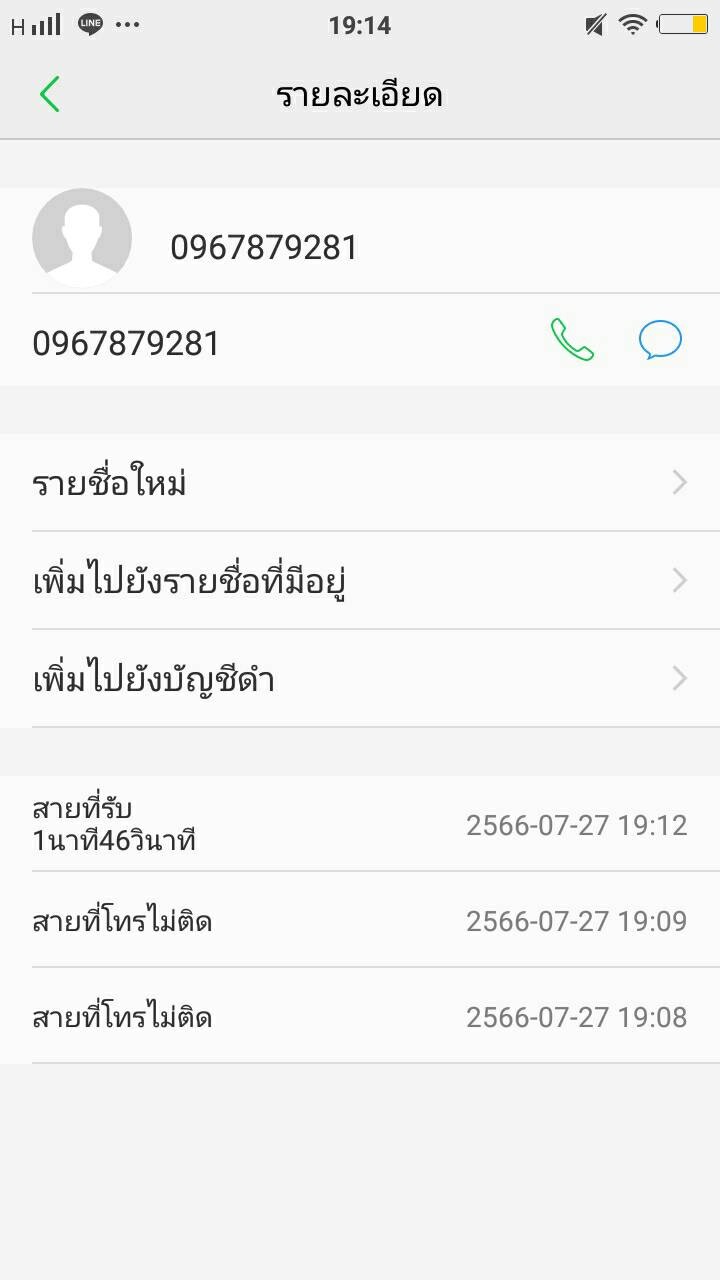Send a message via the blue bubble icon
The width and height of the screenshot is (720, 1280).
click(660, 340)
